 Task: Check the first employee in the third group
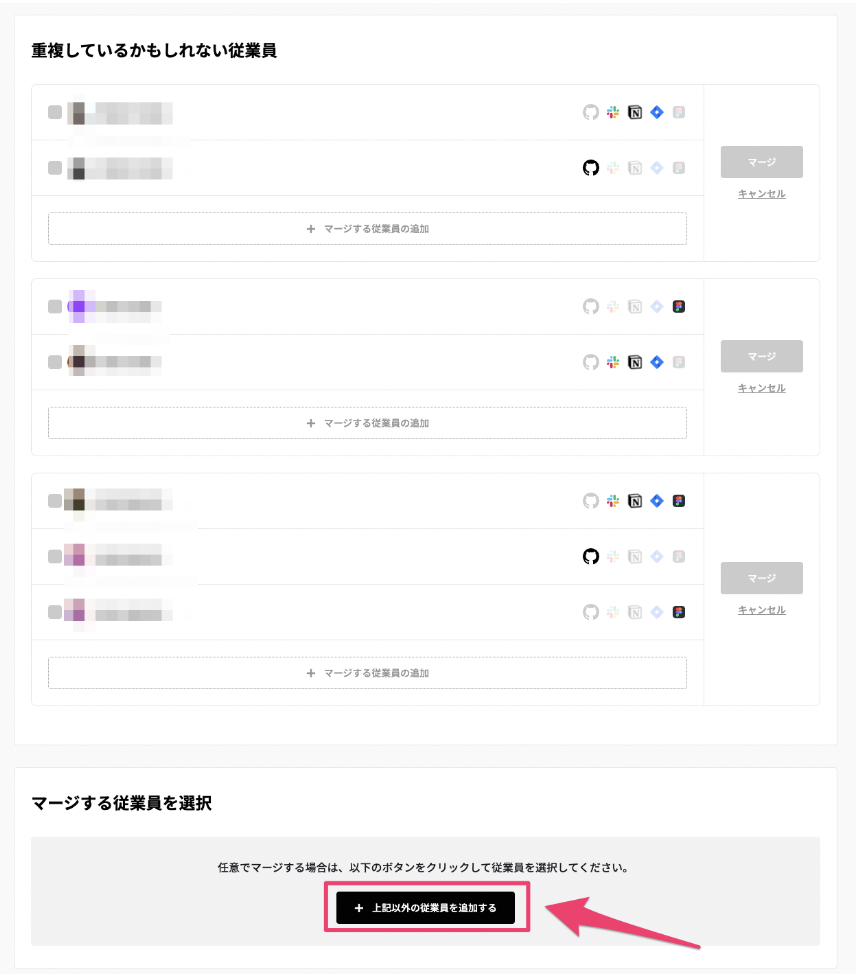pyautogui.click(x=55, y=501)
